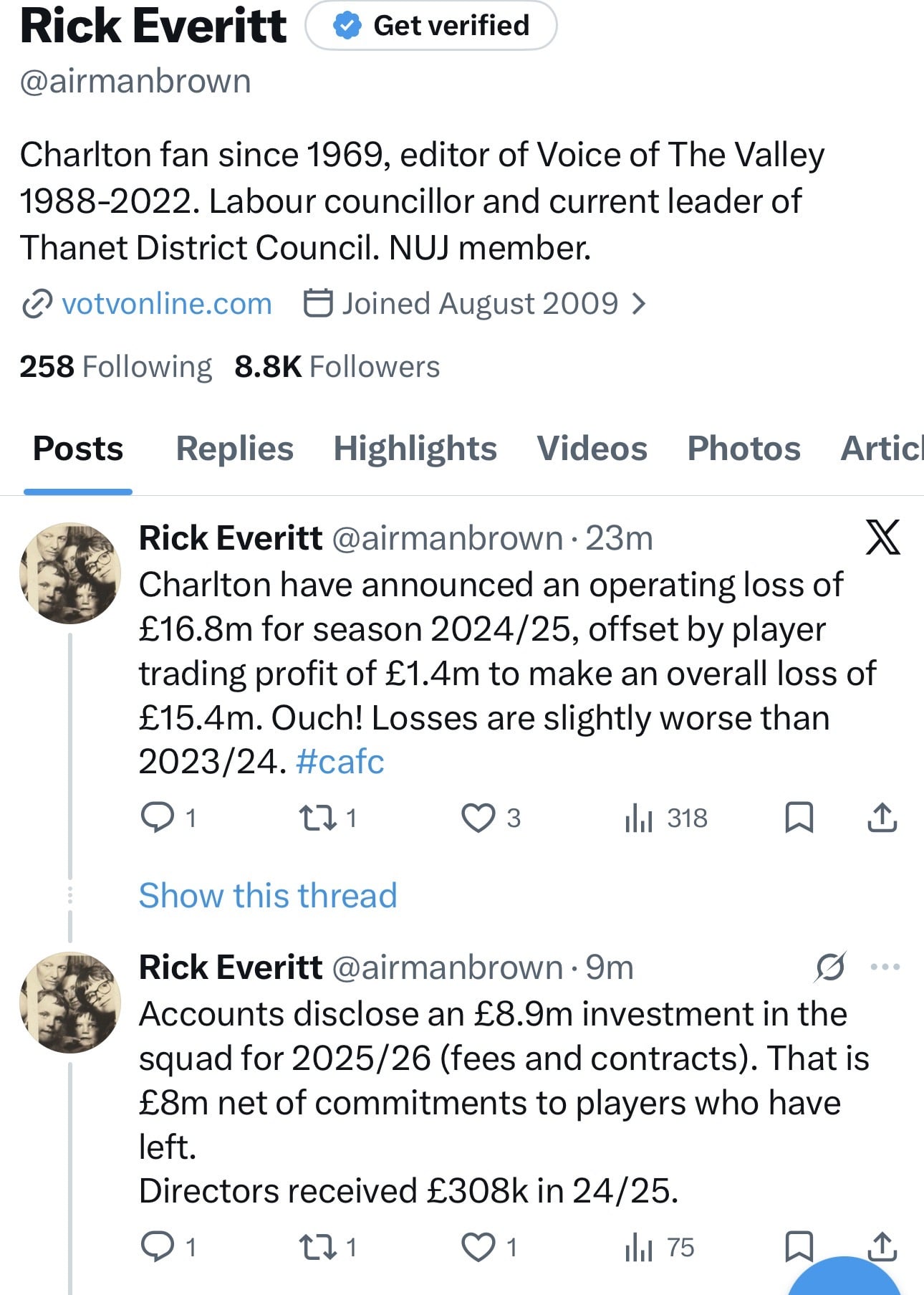View the 258 Following list
This screenshot has width=924, height=1295.
(115, 366)
